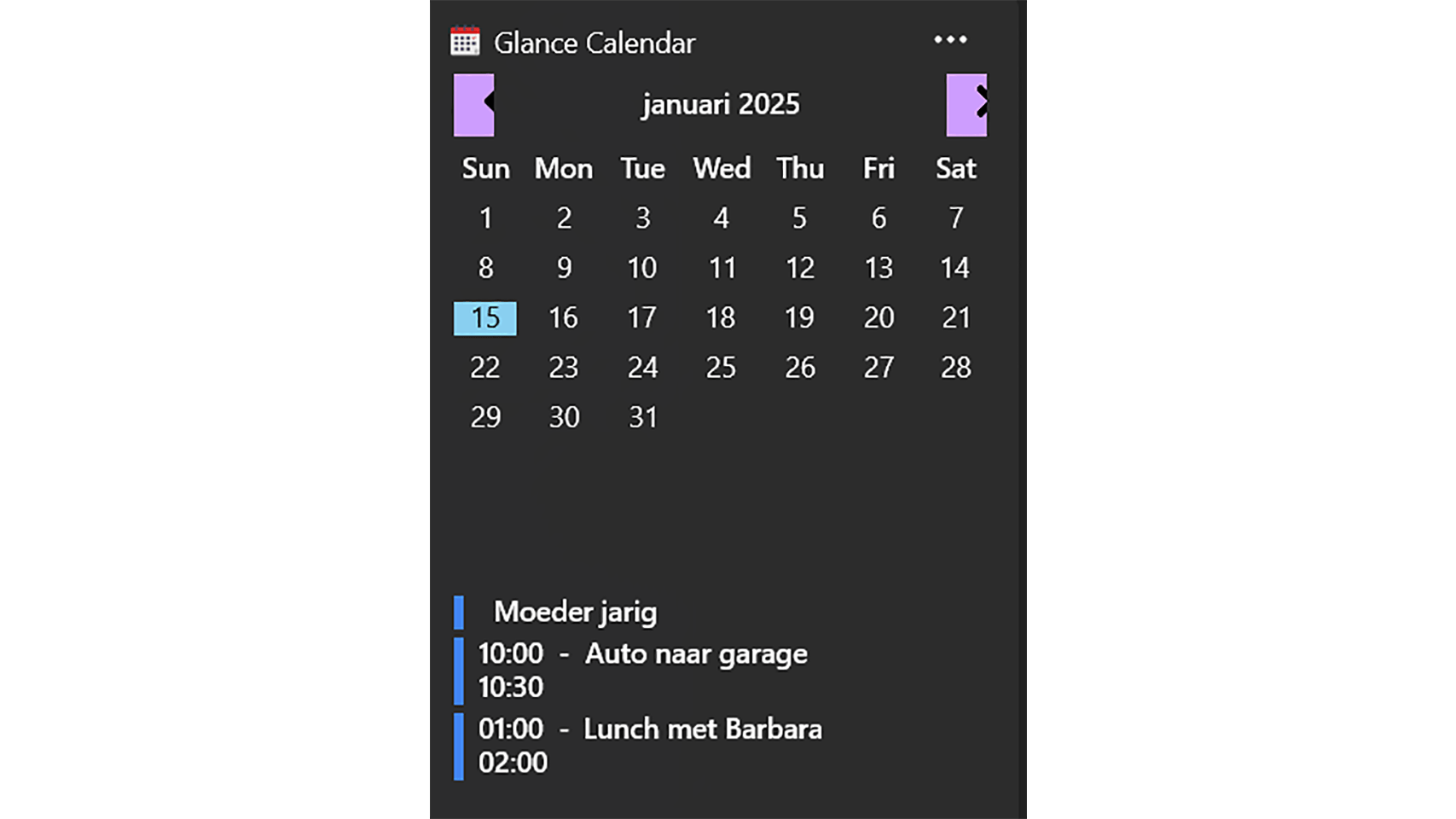Open the Moeder jarig event
The width and height of the screenshot is (1456, 819).
coord(575,613)
